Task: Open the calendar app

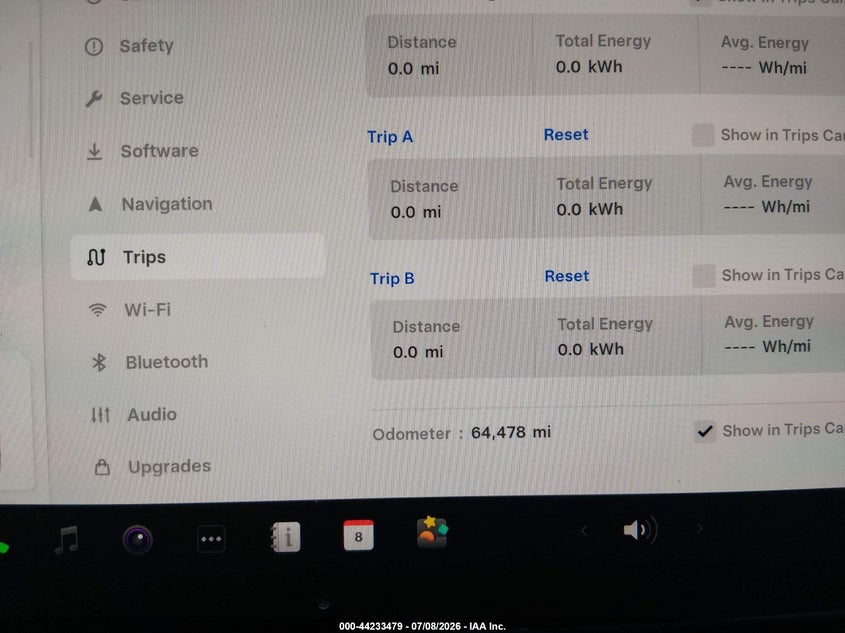Action: point(358,535)
